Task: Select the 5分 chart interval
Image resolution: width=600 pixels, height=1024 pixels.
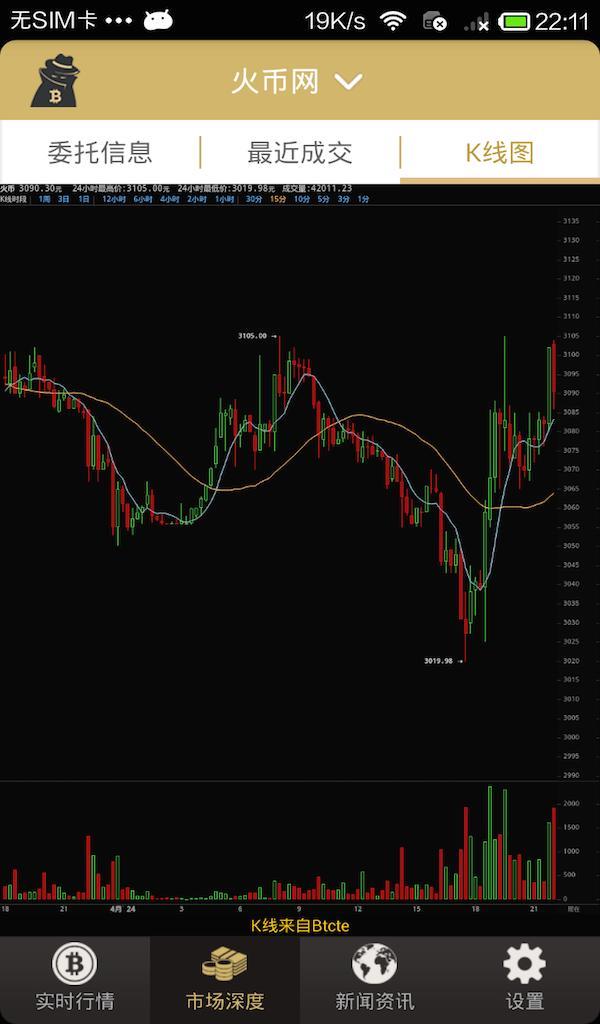Action: [x=324, y=199]
